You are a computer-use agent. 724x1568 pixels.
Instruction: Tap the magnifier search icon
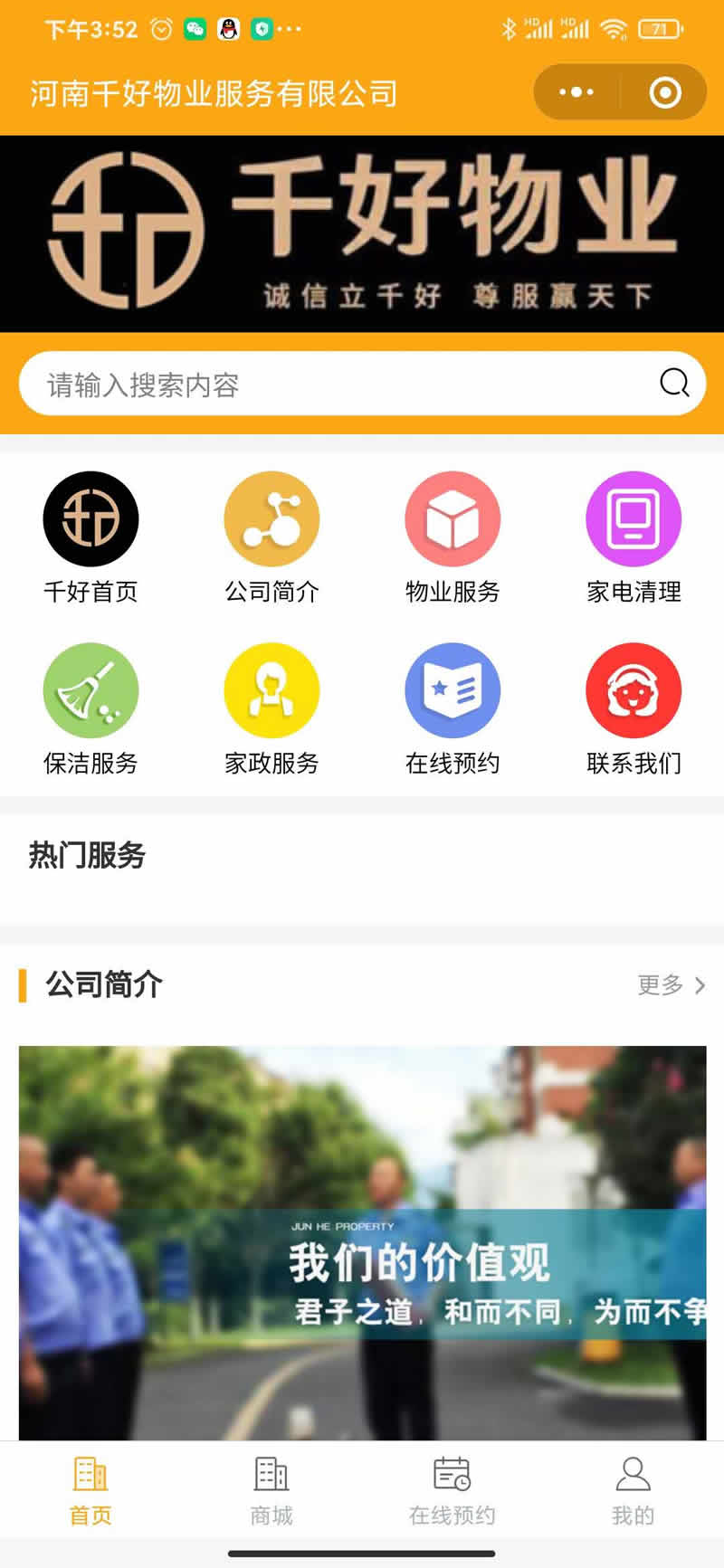point(674,384)
